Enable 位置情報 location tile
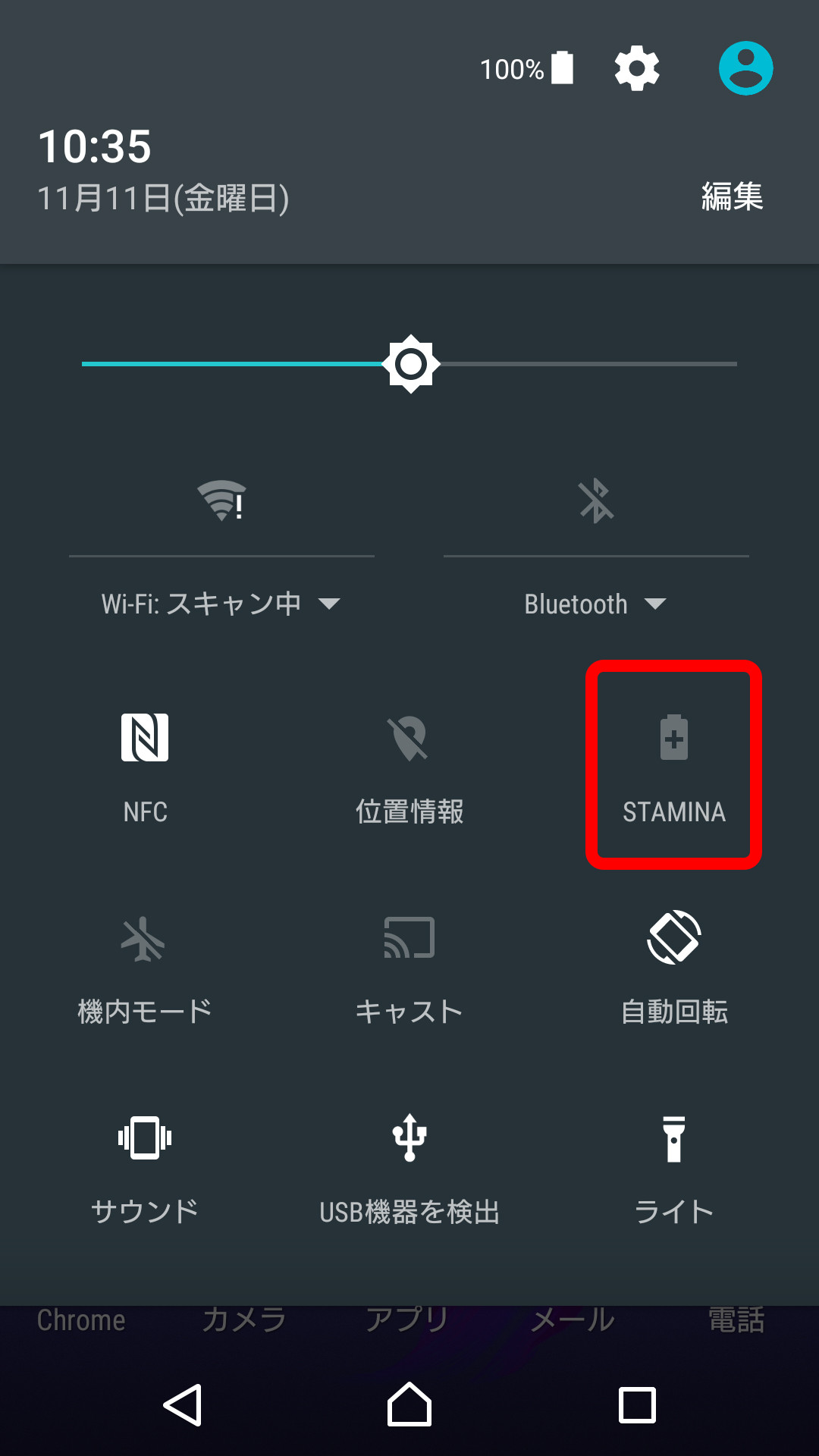Viewport: 819px width, 1456px height. 409,764
